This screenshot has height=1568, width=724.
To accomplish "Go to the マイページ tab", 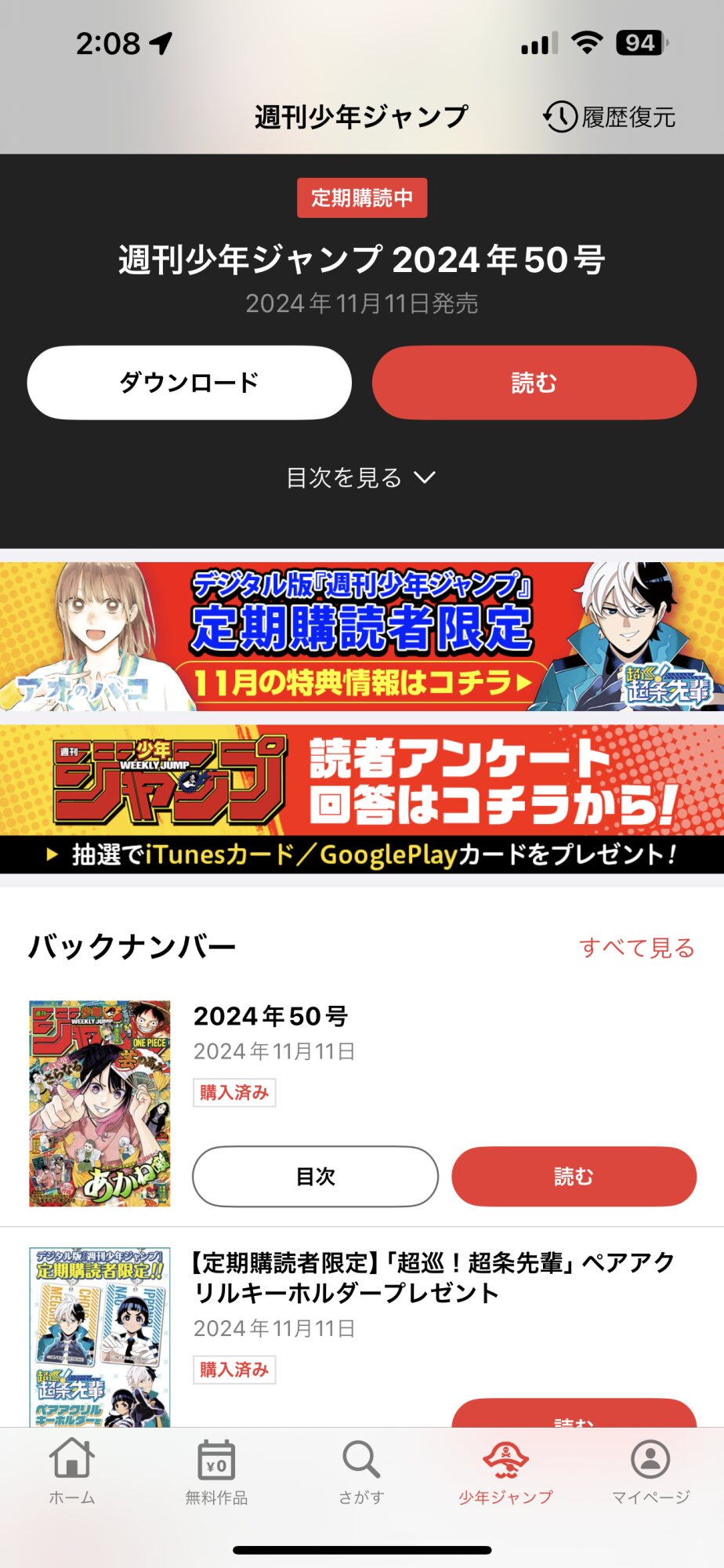I will 650,1472.
